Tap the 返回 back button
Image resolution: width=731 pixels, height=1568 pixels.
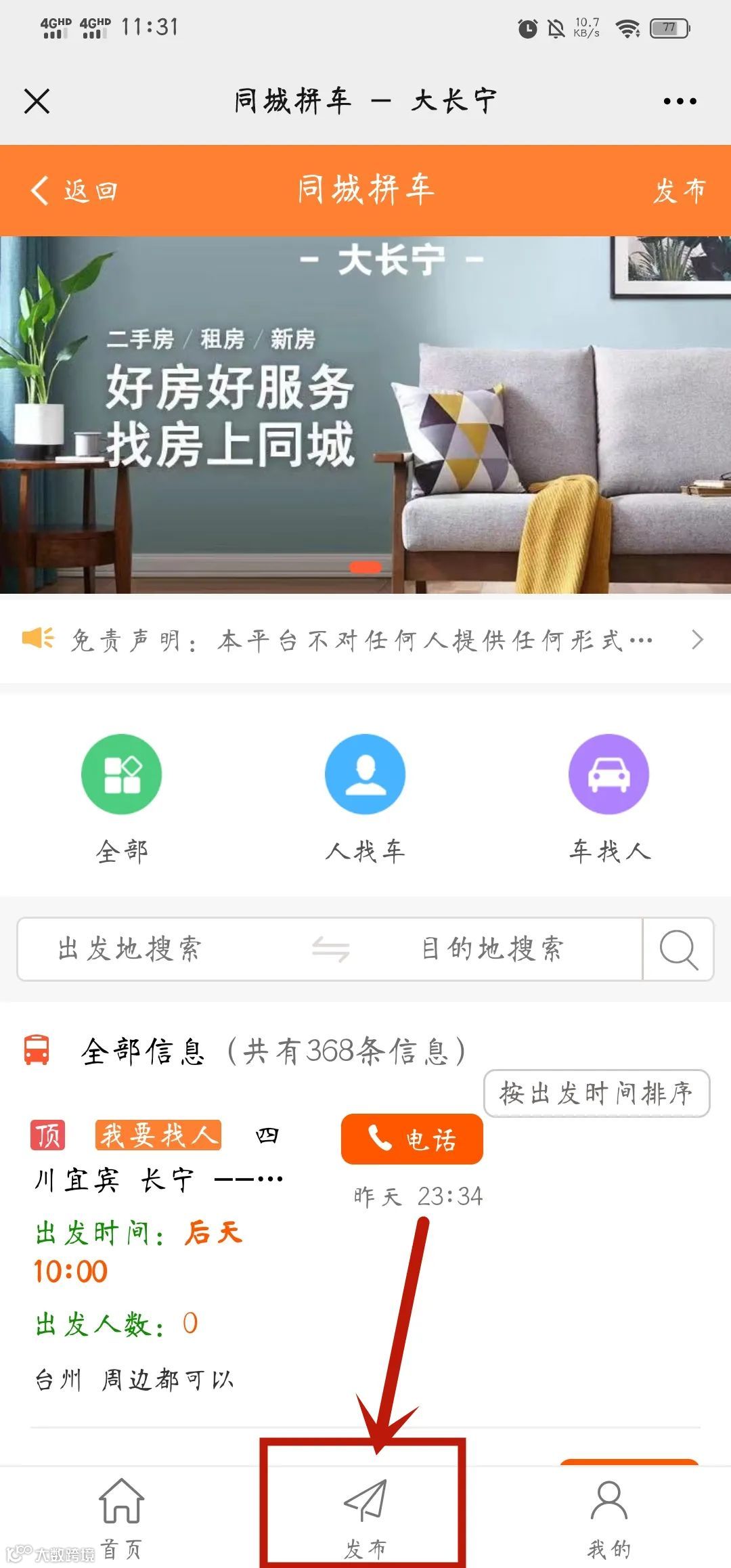point(76,190)
